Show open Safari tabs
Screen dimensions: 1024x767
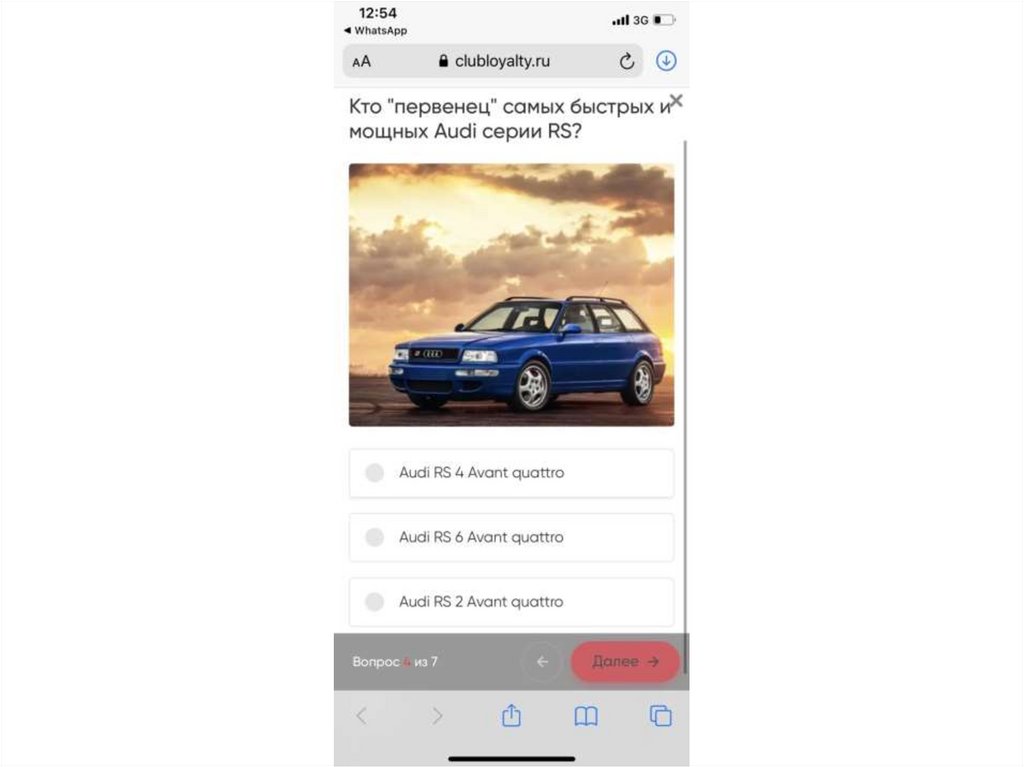[x=660, y=716]
